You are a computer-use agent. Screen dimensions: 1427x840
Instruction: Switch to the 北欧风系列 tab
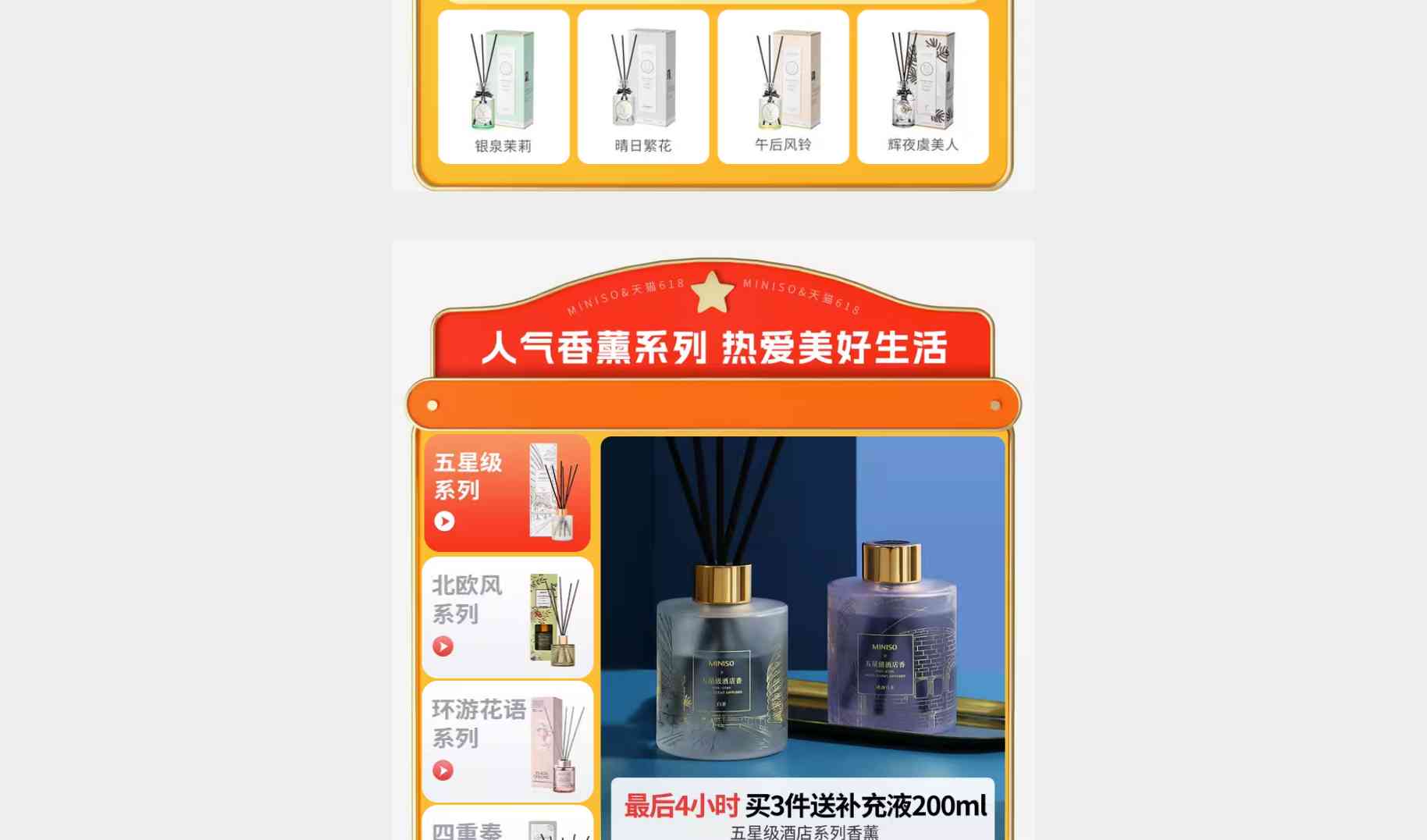[x=507, y=618]
